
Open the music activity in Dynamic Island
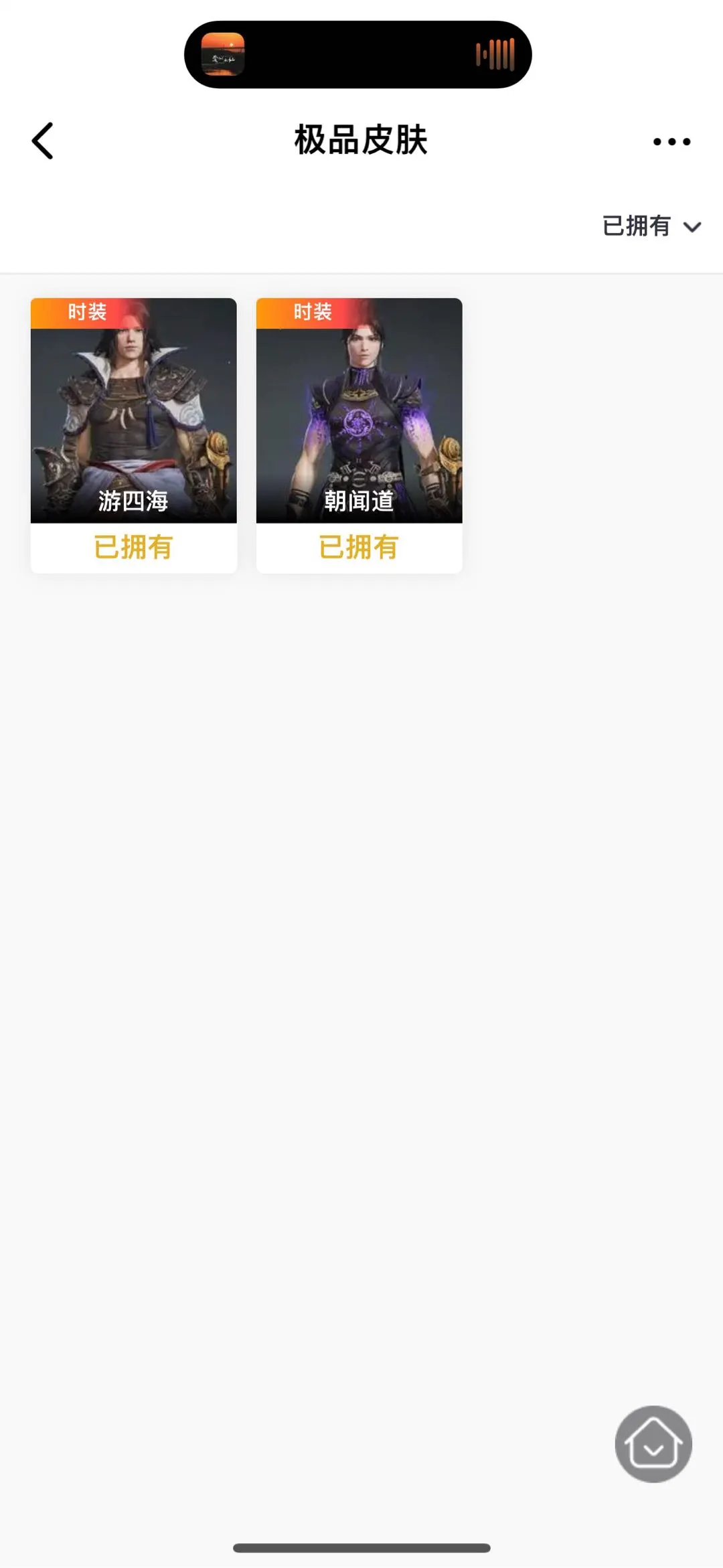point(357,54)
